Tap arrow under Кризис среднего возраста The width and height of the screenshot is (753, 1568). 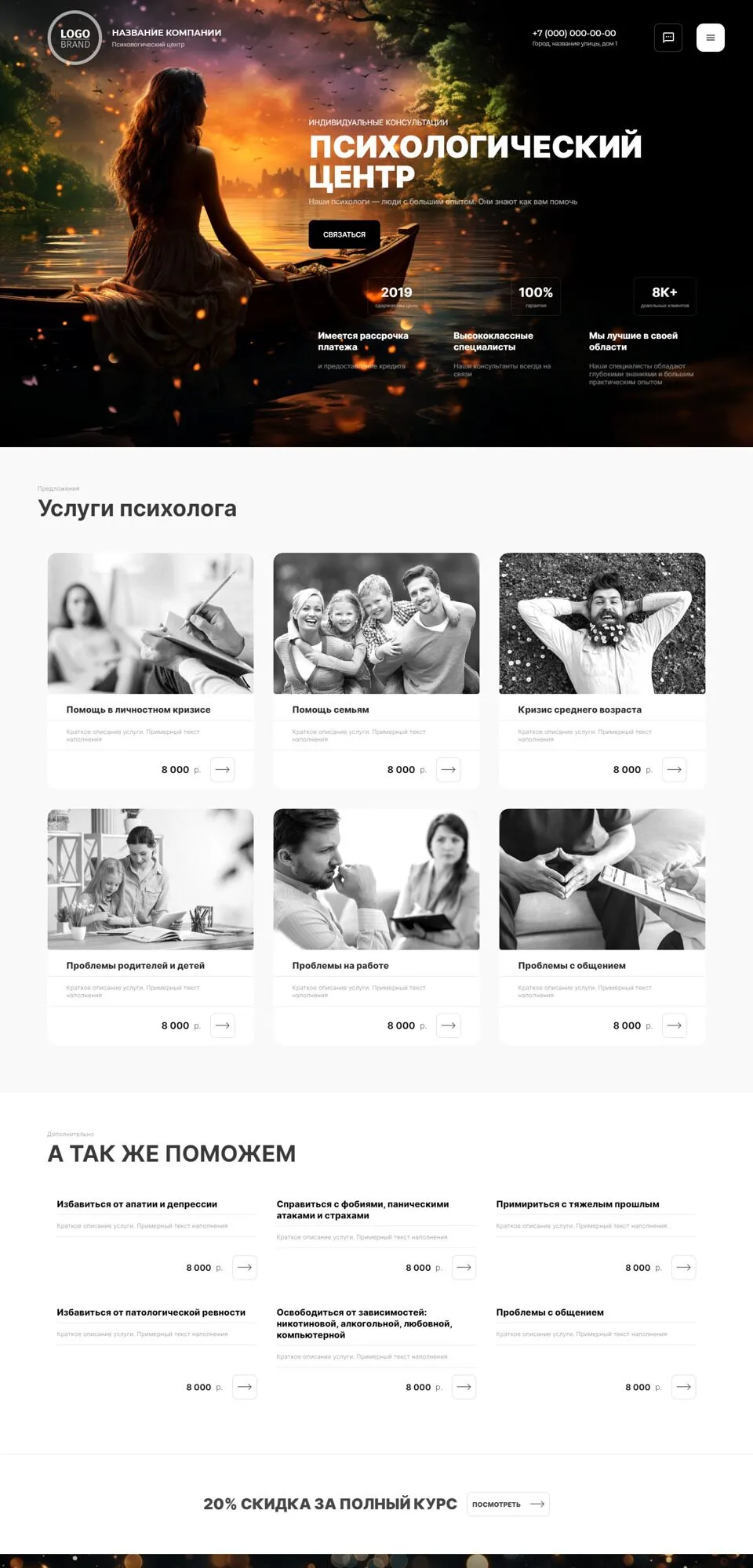[674, 770]
